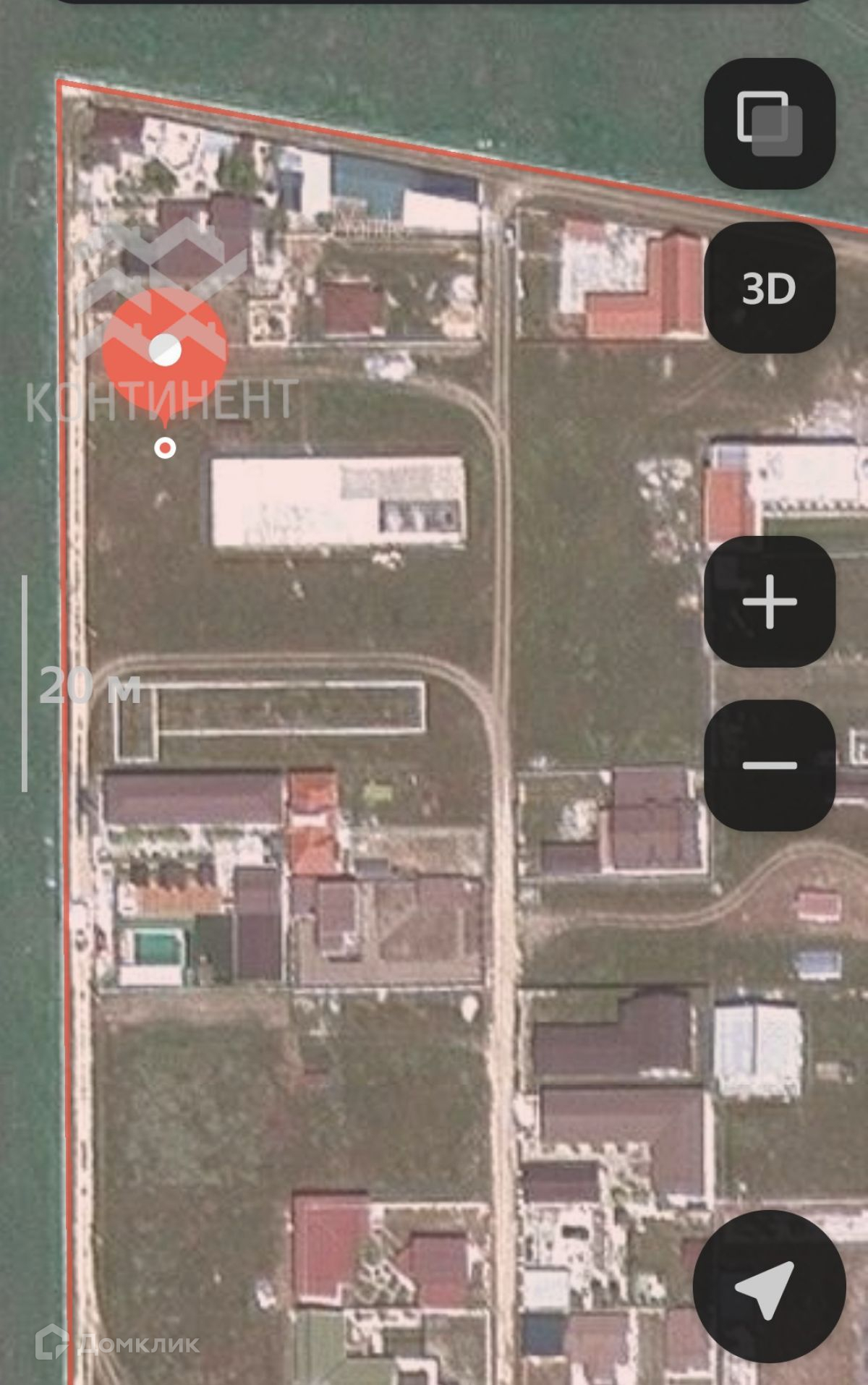Image resolution: width=868 pixels, height=1385 pixels.
Task: Switch the map to 3D view
Action: point(770,288)
